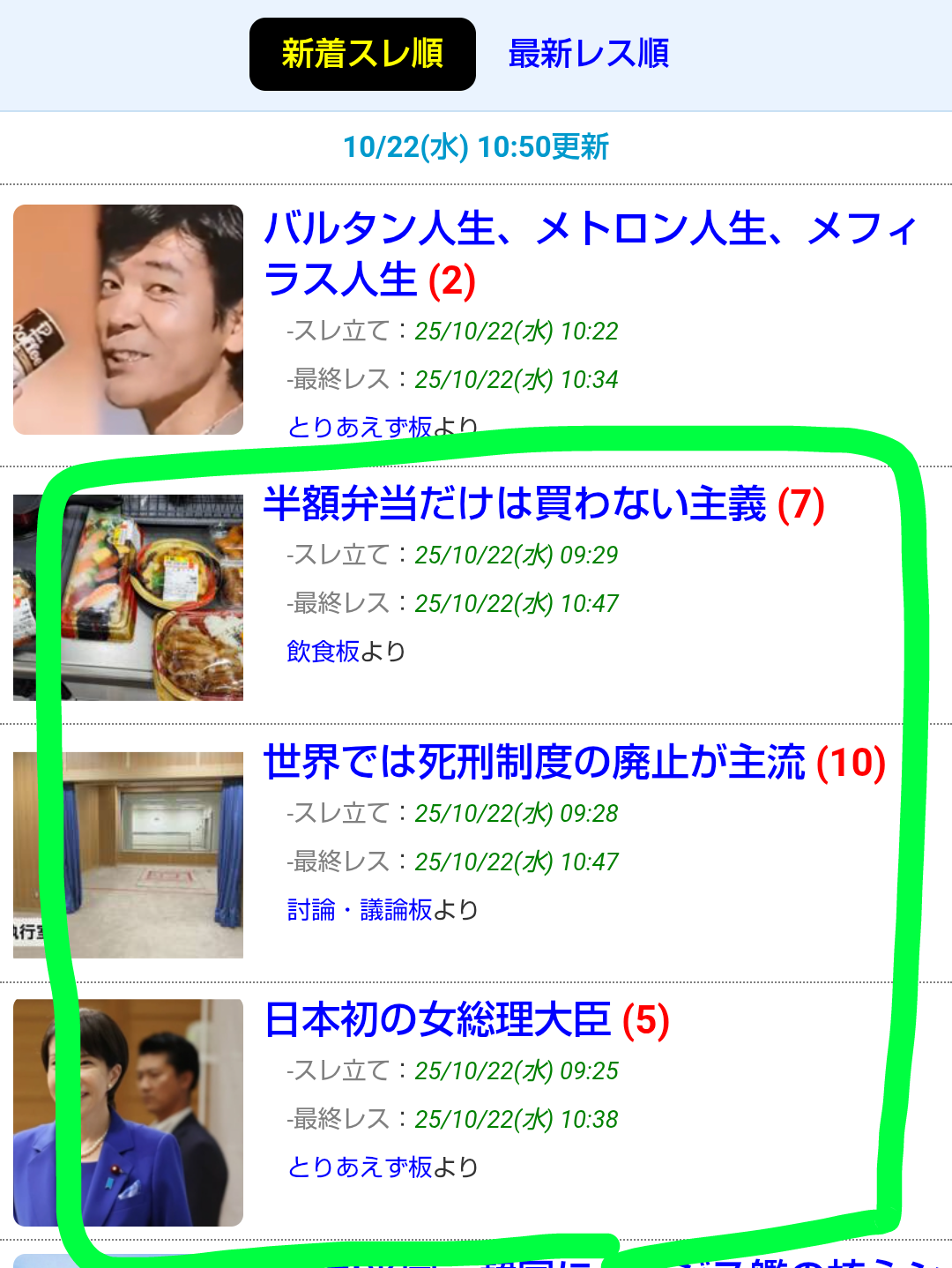The width and height of the screenshot is (952, 1268).
Task: Switch to the 最新レス順 tab
Action: pyautogui.click(x=588, y=54)
